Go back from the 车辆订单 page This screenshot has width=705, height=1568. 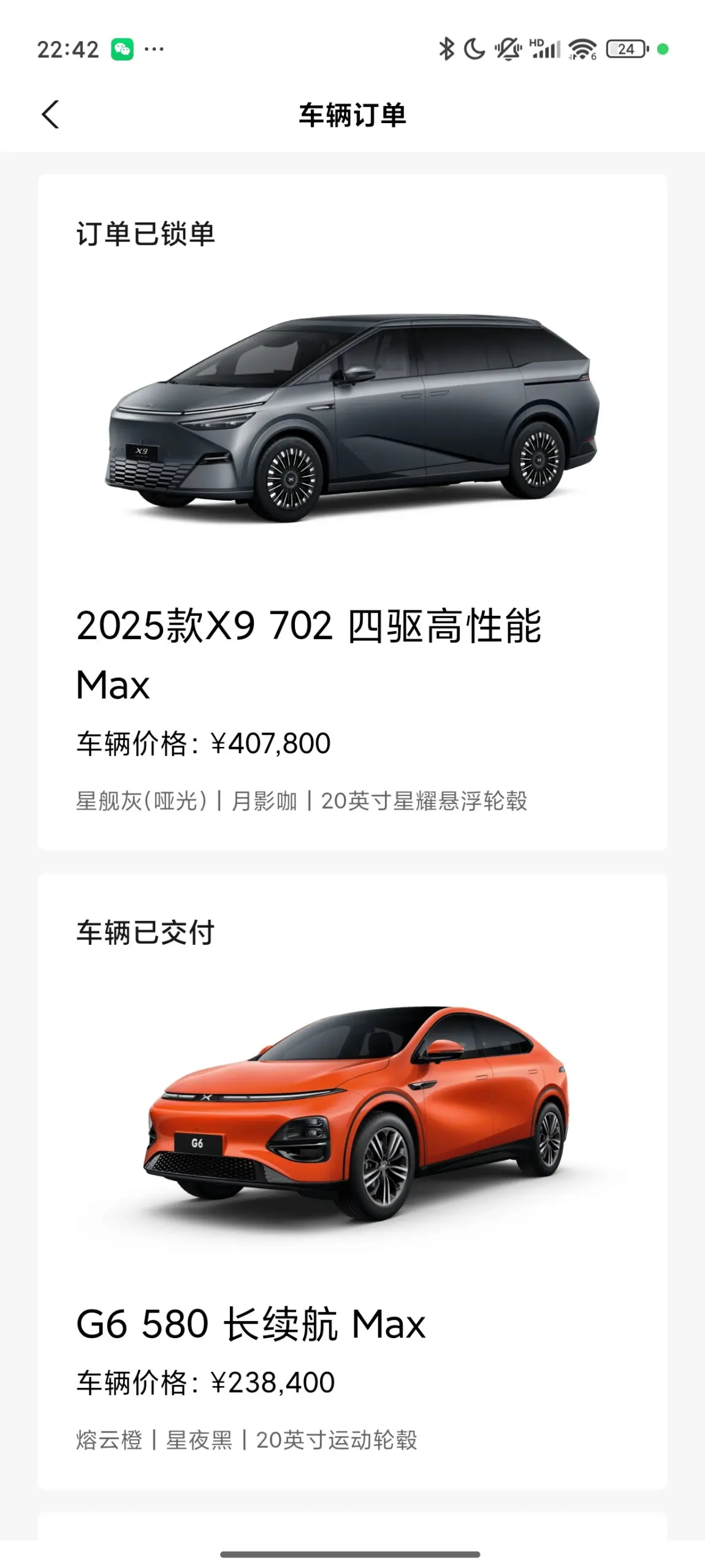click(50, 115)
